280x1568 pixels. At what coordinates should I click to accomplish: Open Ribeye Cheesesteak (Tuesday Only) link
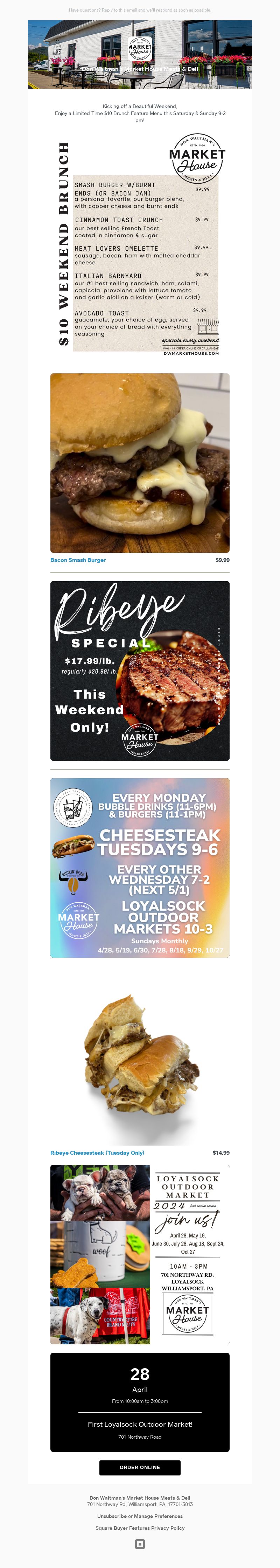tap(97, 1153)
